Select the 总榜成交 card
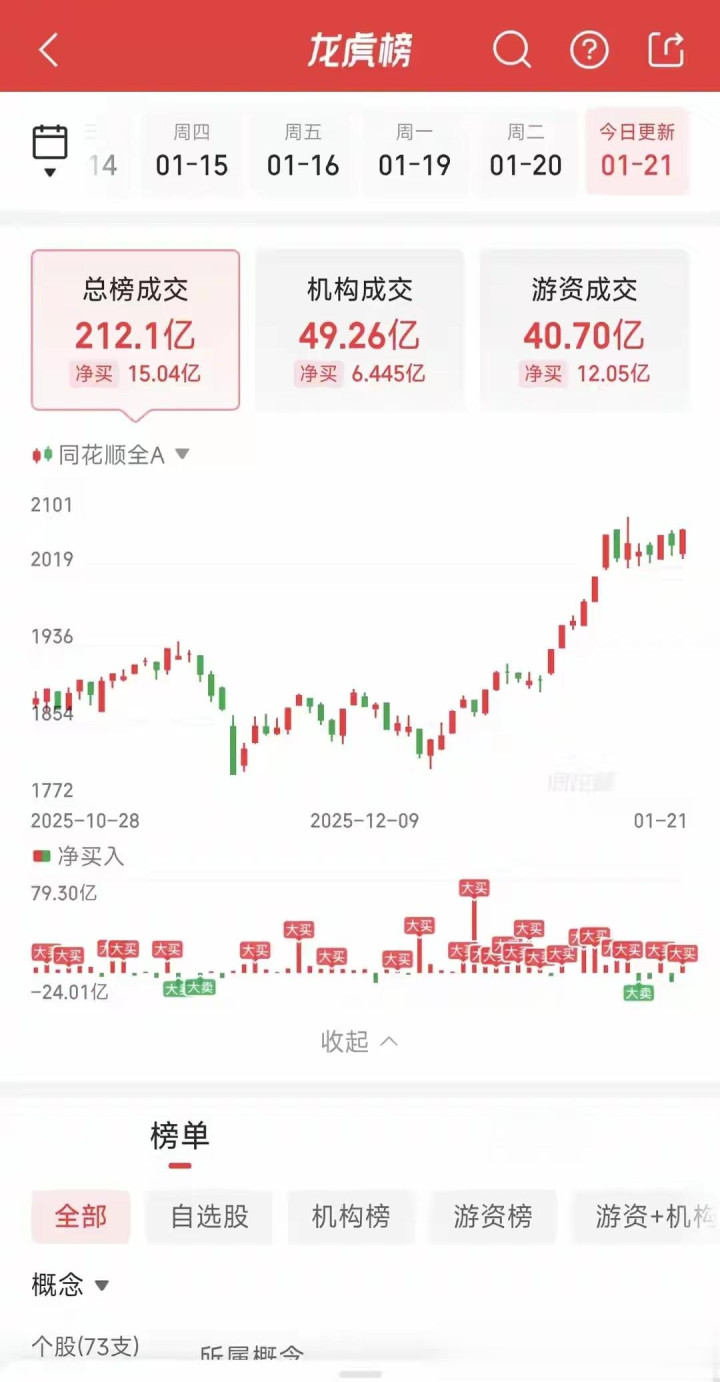The image size is (720, 1382). [135, 329]
